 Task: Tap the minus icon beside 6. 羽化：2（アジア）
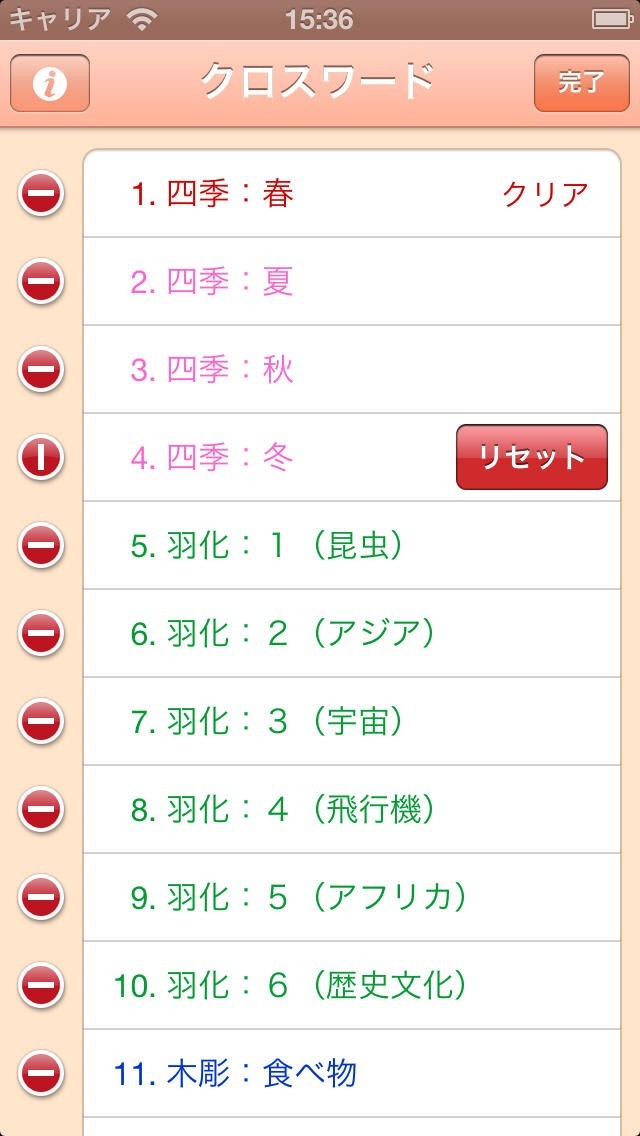[41, 634]
